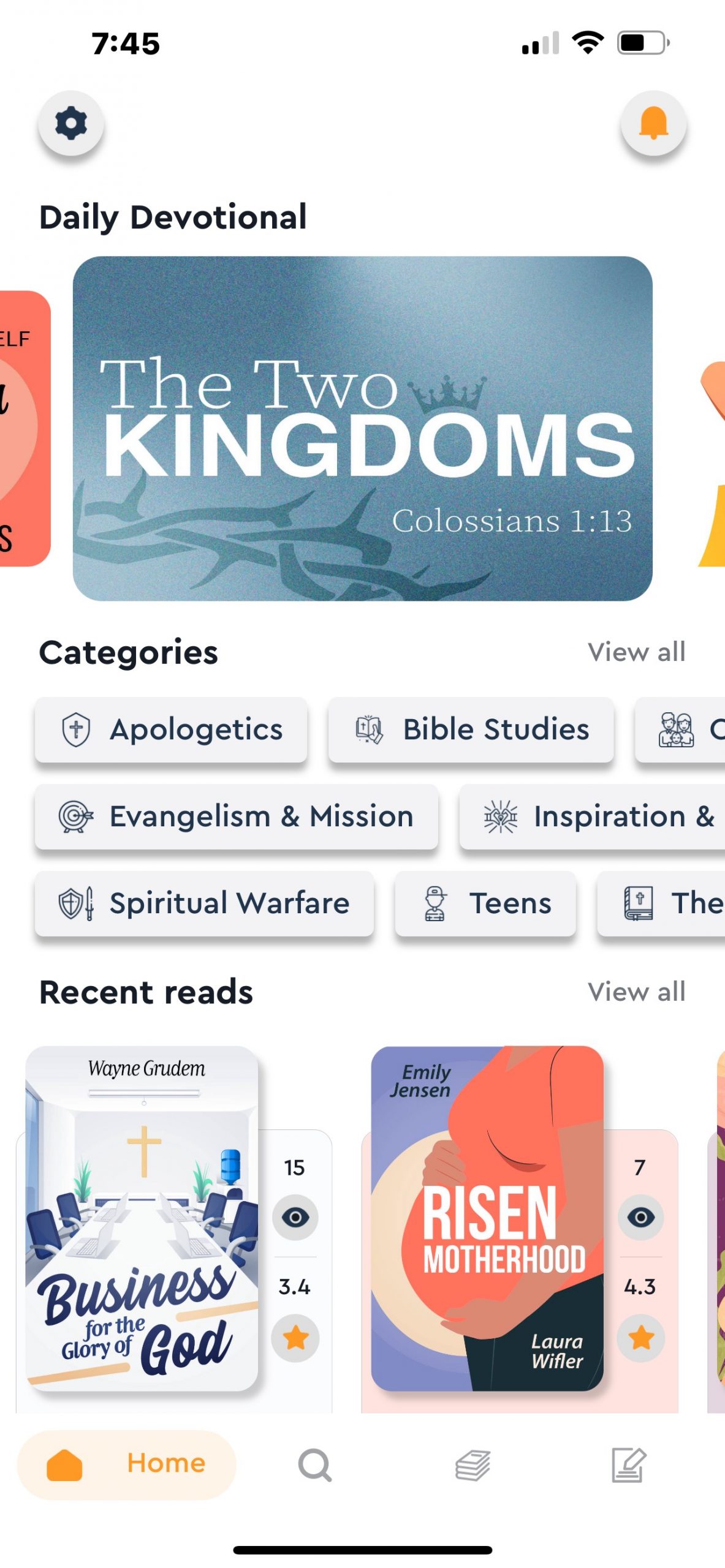
Task: Switch to the Home tab
Action: 126,1464
